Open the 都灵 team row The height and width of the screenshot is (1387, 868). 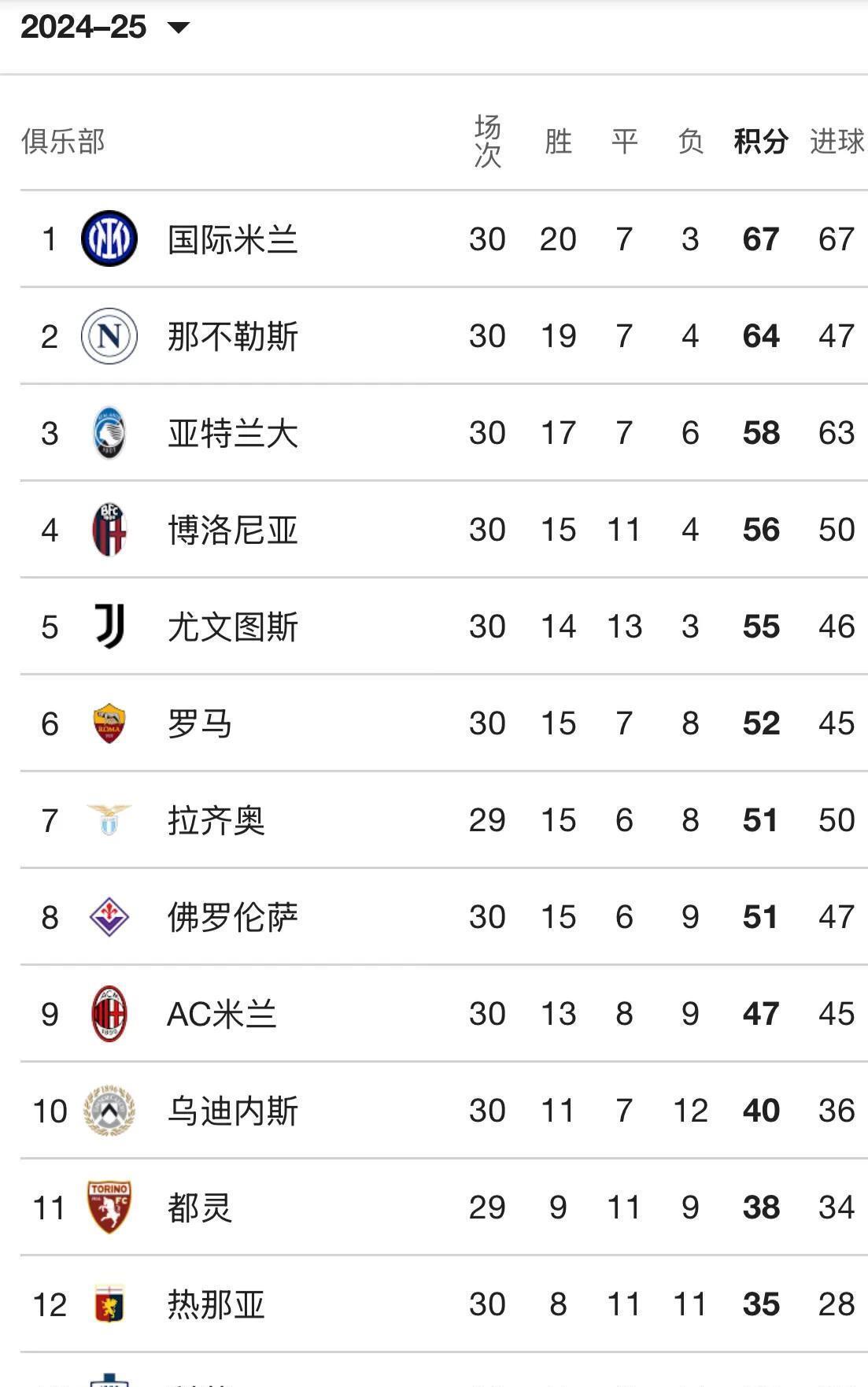pyautogui.click(x=200, y=1208)
